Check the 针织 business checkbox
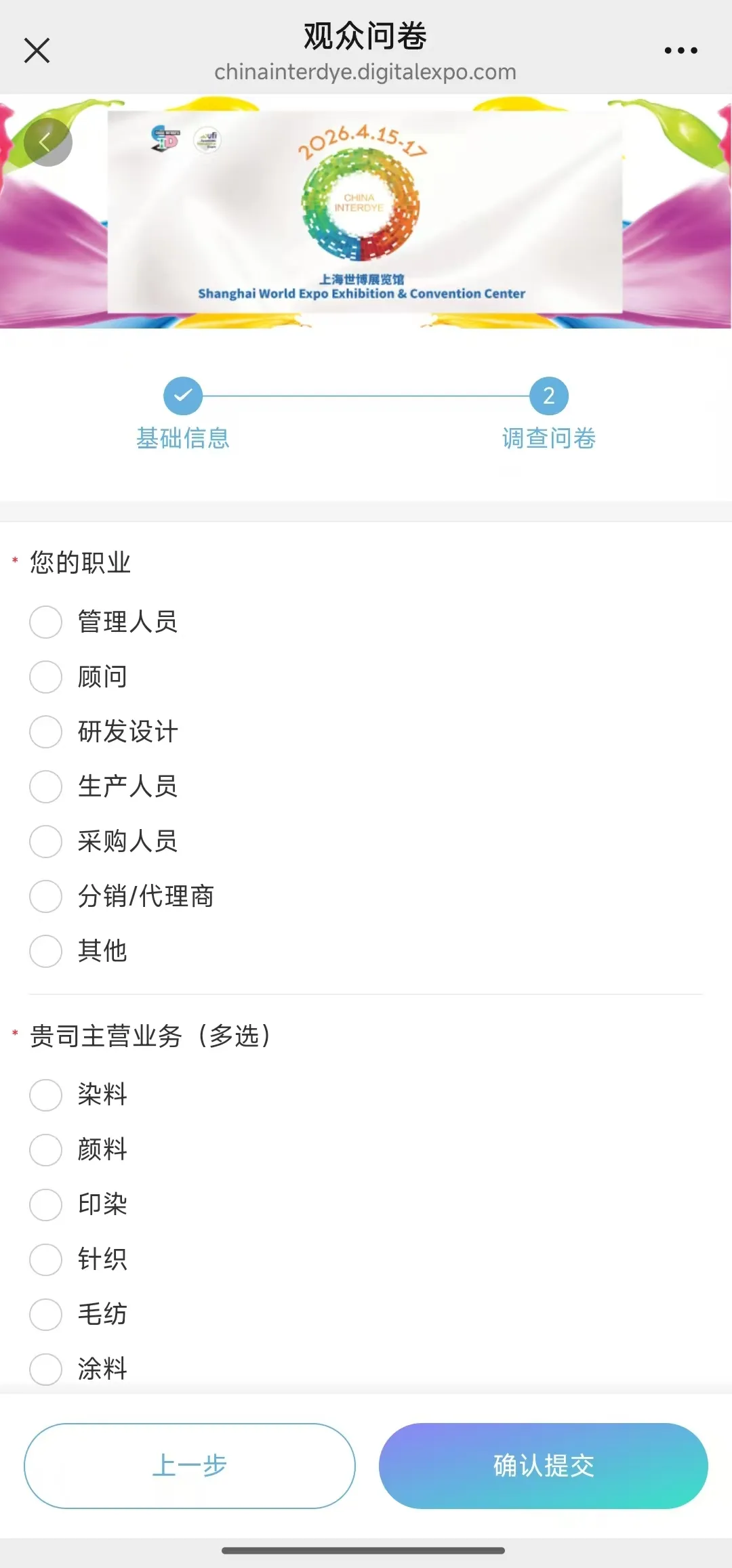This screenshot has height=1568, width=732. 45,1260
